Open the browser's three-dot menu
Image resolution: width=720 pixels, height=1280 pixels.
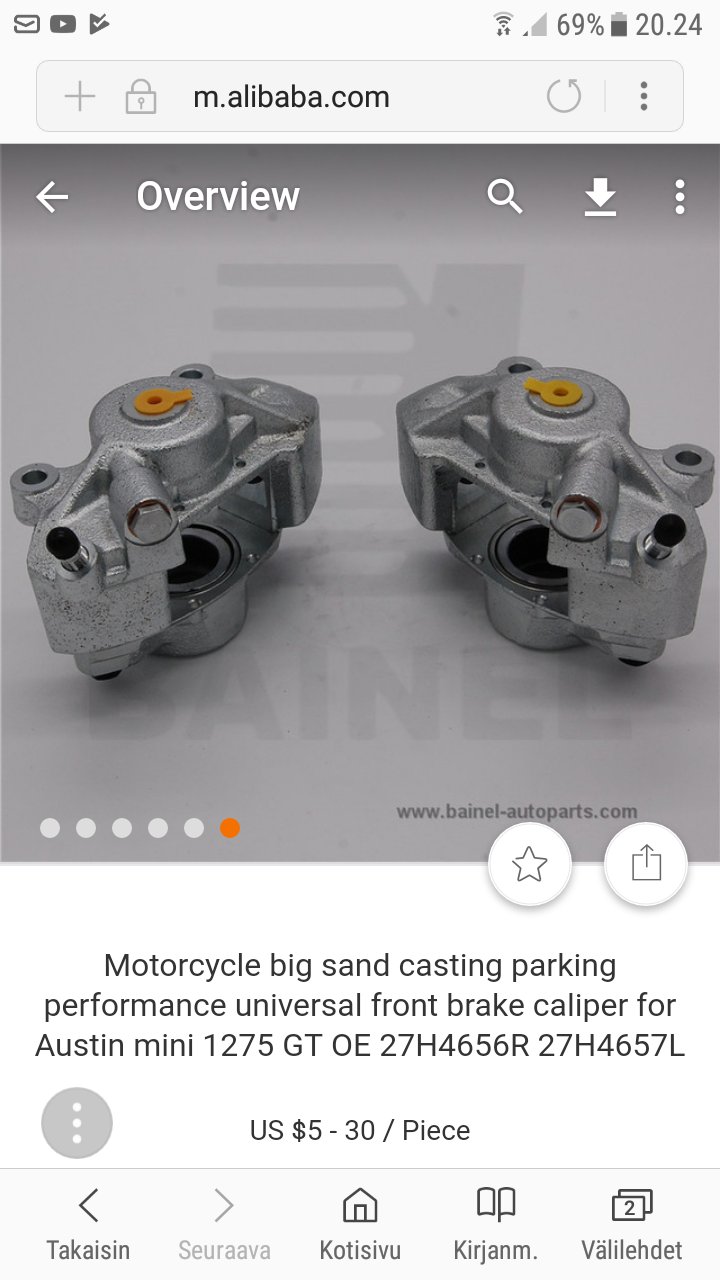pos(644,97)
